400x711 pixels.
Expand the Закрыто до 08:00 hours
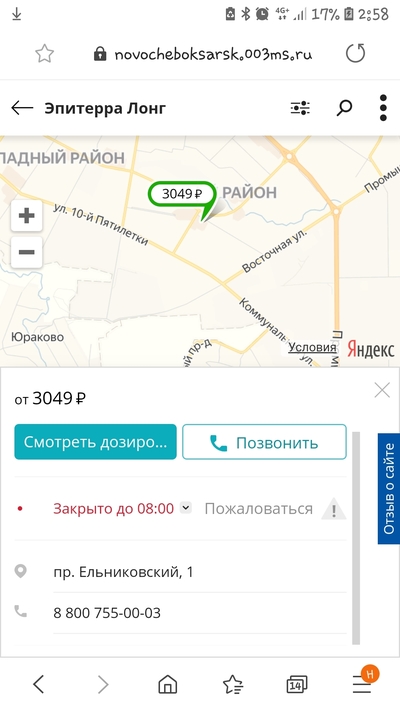pyautogui.click(x=185, y=508)
